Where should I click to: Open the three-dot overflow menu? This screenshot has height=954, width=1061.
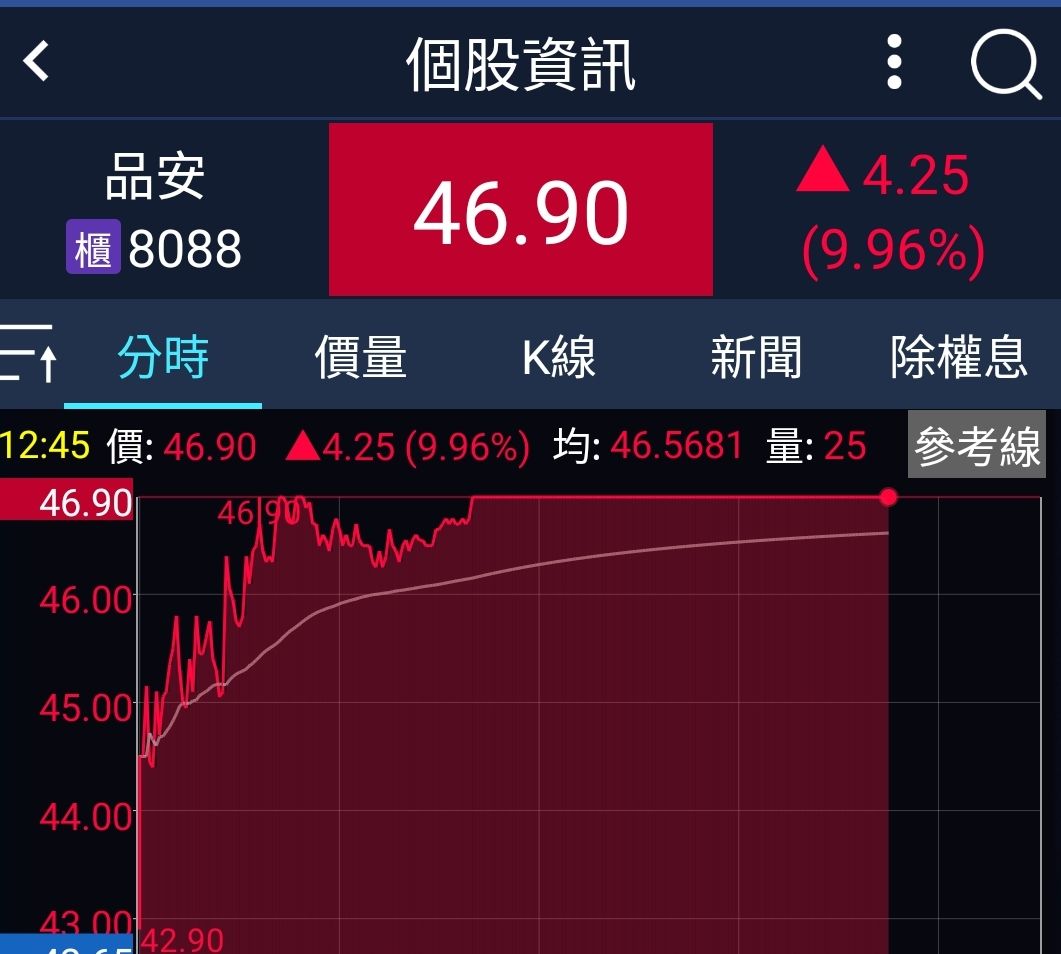tap(894, 62)
